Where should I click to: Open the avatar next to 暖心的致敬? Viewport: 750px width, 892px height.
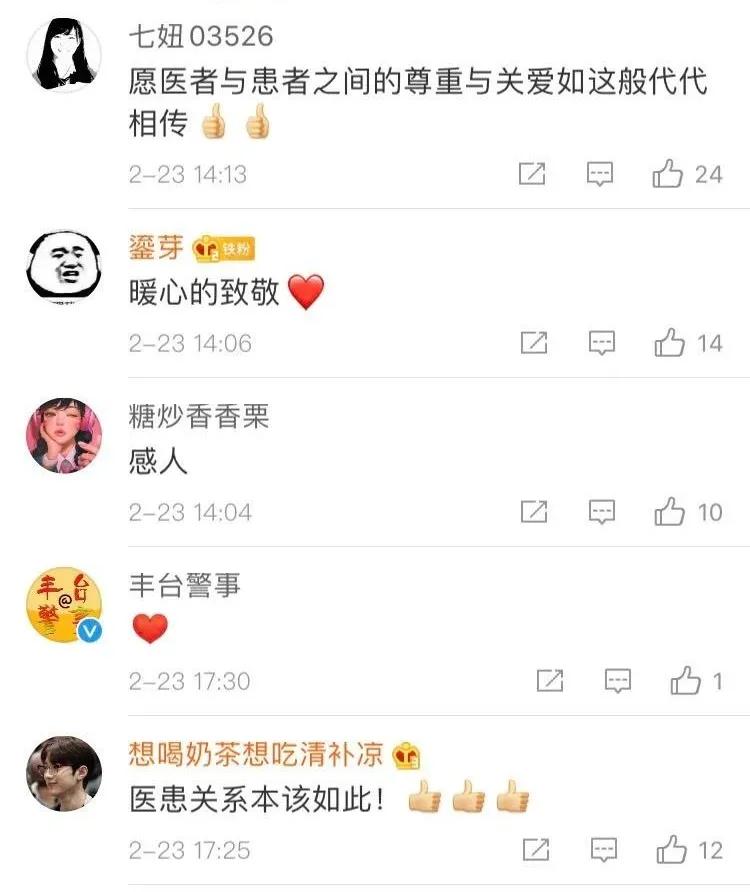[64, 266]
